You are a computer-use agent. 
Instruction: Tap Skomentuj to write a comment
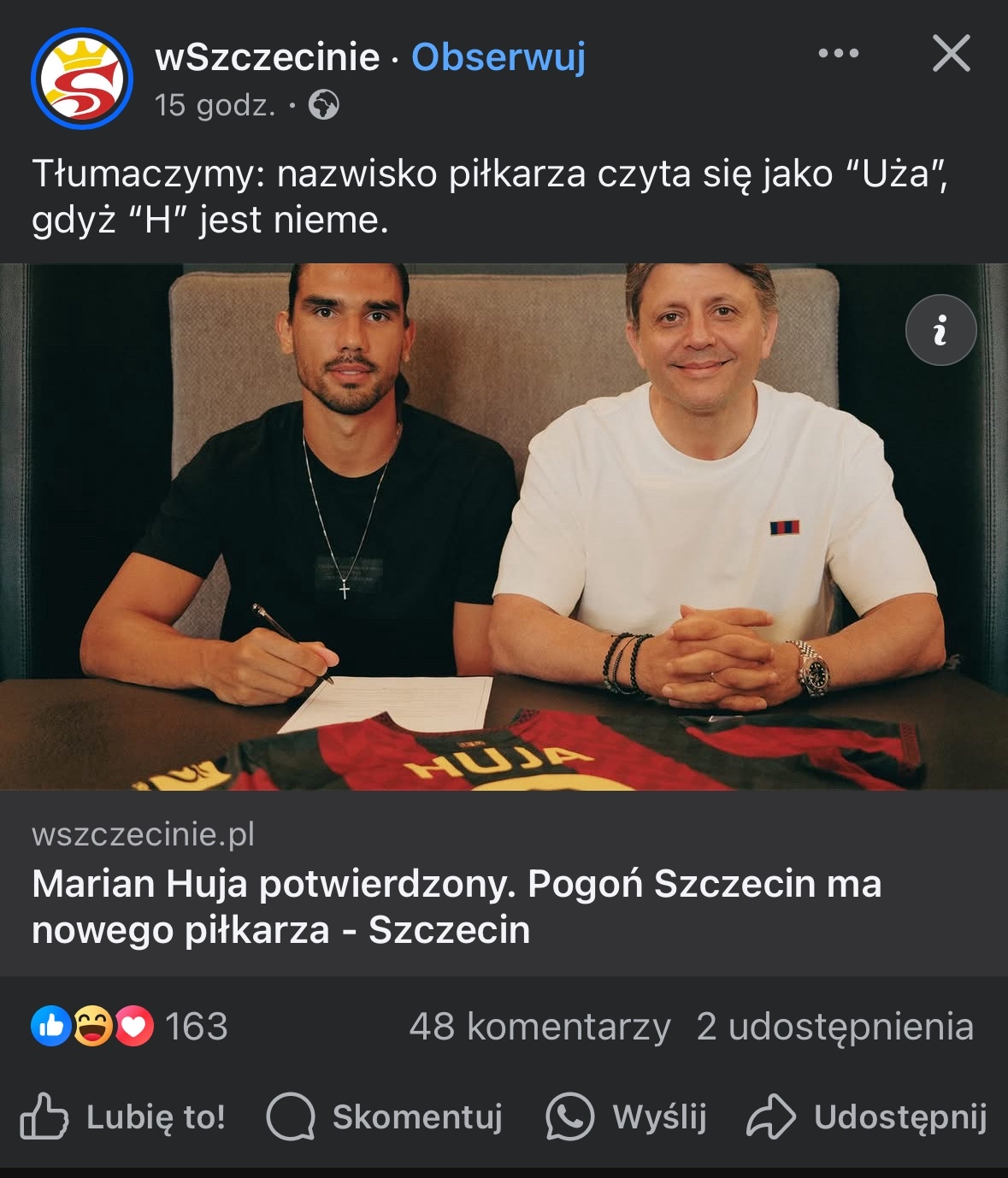point(385,1116)
